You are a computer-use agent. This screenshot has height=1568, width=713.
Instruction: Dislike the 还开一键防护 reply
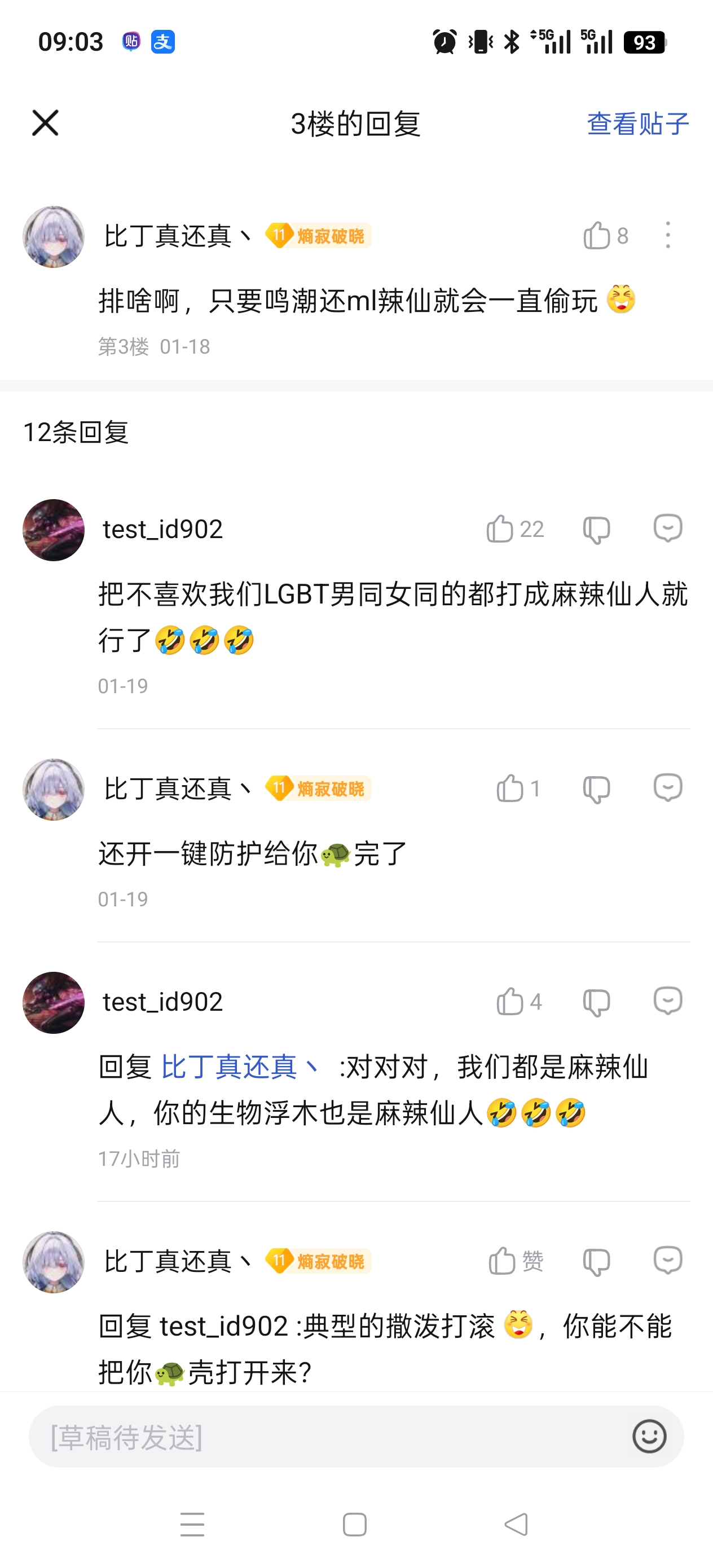coord(596,790)
